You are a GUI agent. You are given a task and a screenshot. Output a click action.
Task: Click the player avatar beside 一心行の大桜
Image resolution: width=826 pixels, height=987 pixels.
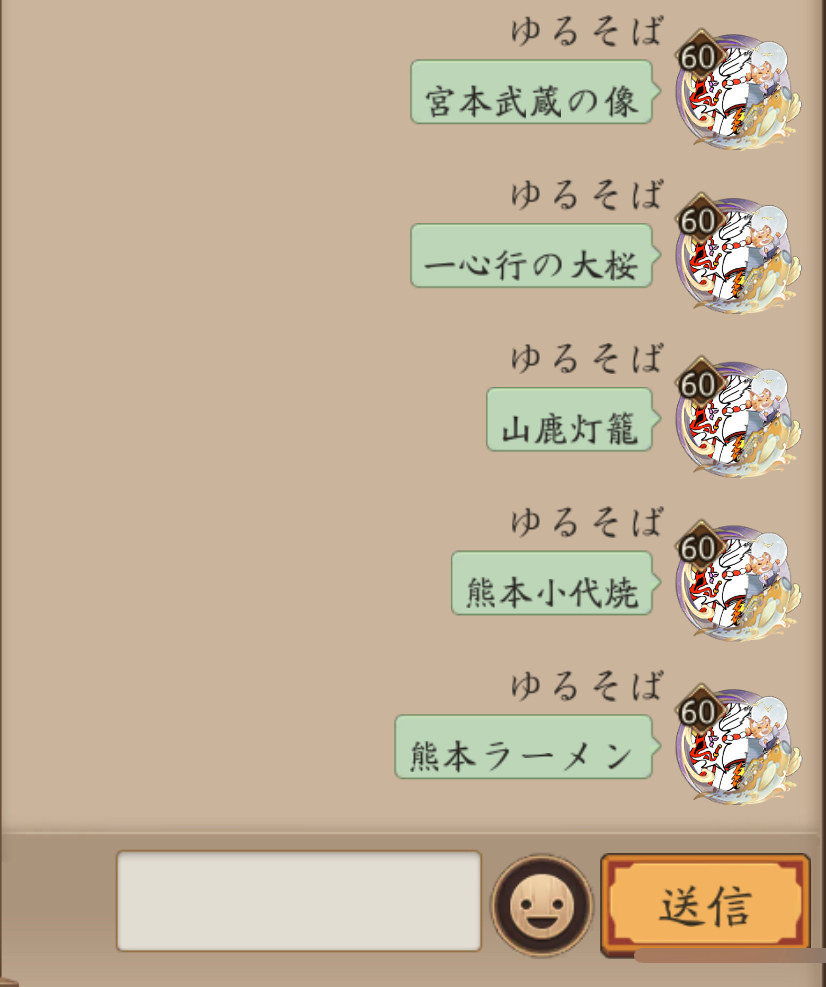point(736,253)
